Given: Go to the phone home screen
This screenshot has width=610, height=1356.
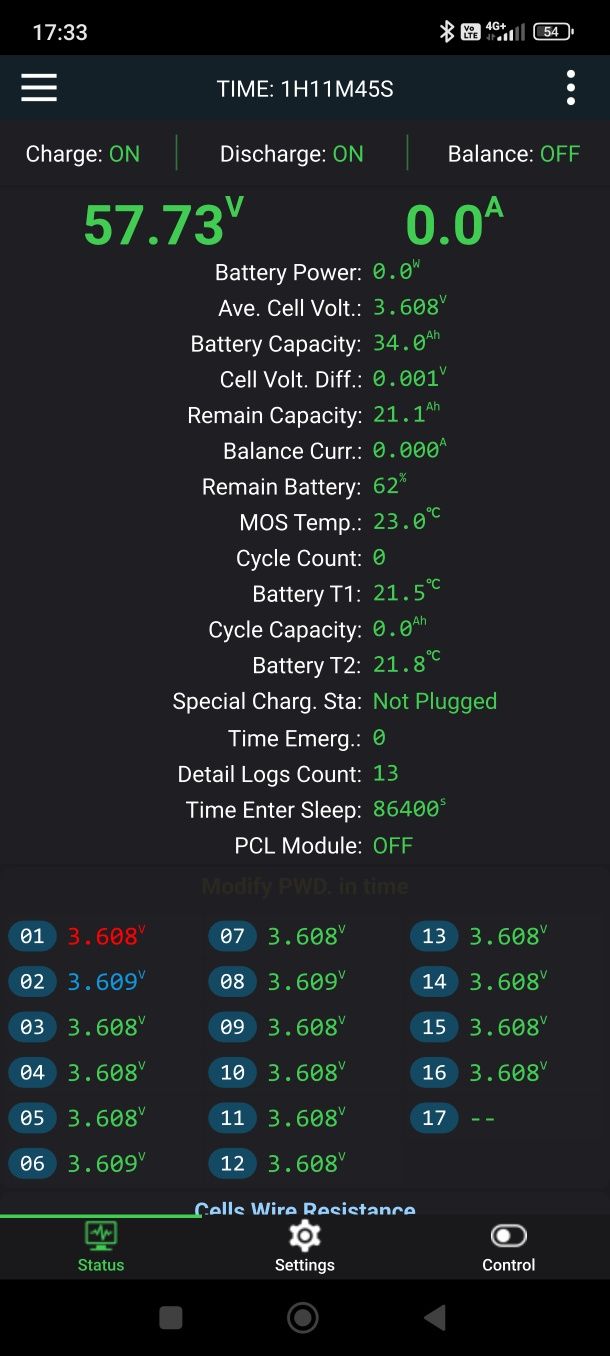Looking at the screenshot, I should click(x=303, y=1318).
